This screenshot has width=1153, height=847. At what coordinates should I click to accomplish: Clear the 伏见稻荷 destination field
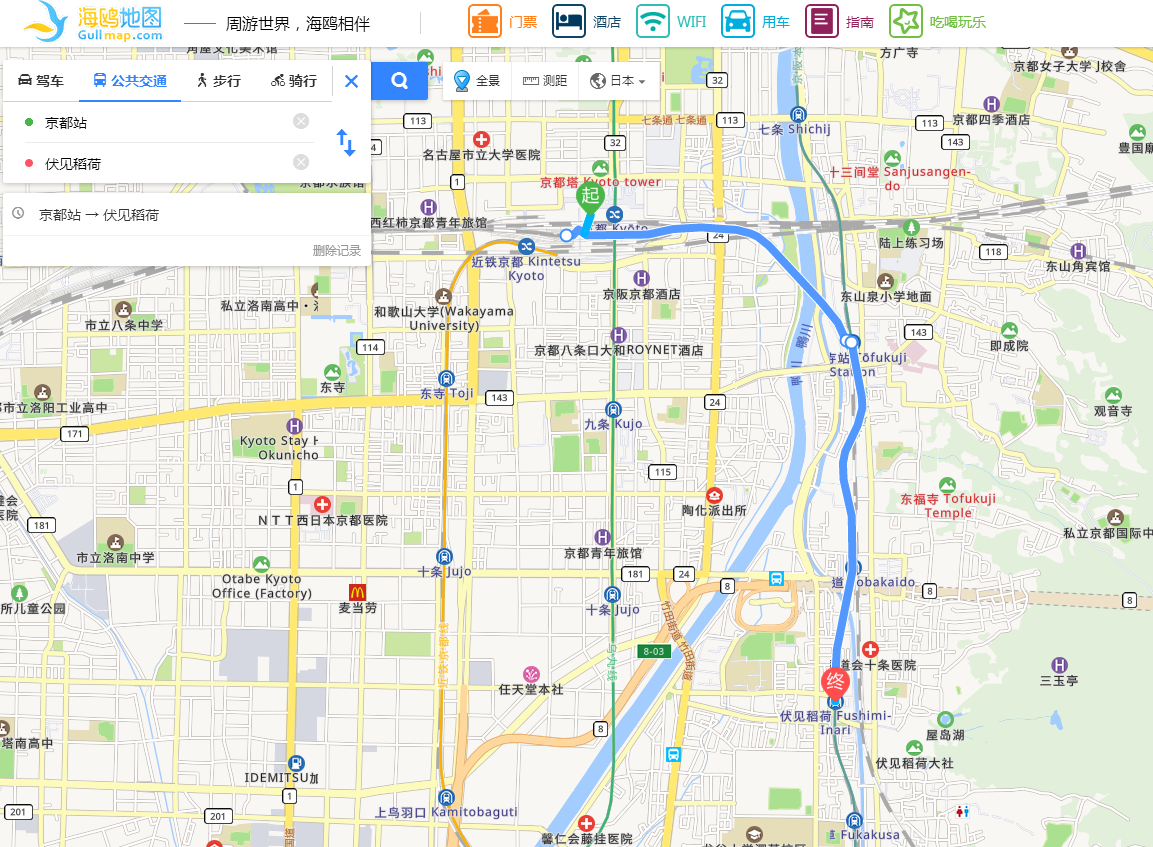tap(301, 162)
